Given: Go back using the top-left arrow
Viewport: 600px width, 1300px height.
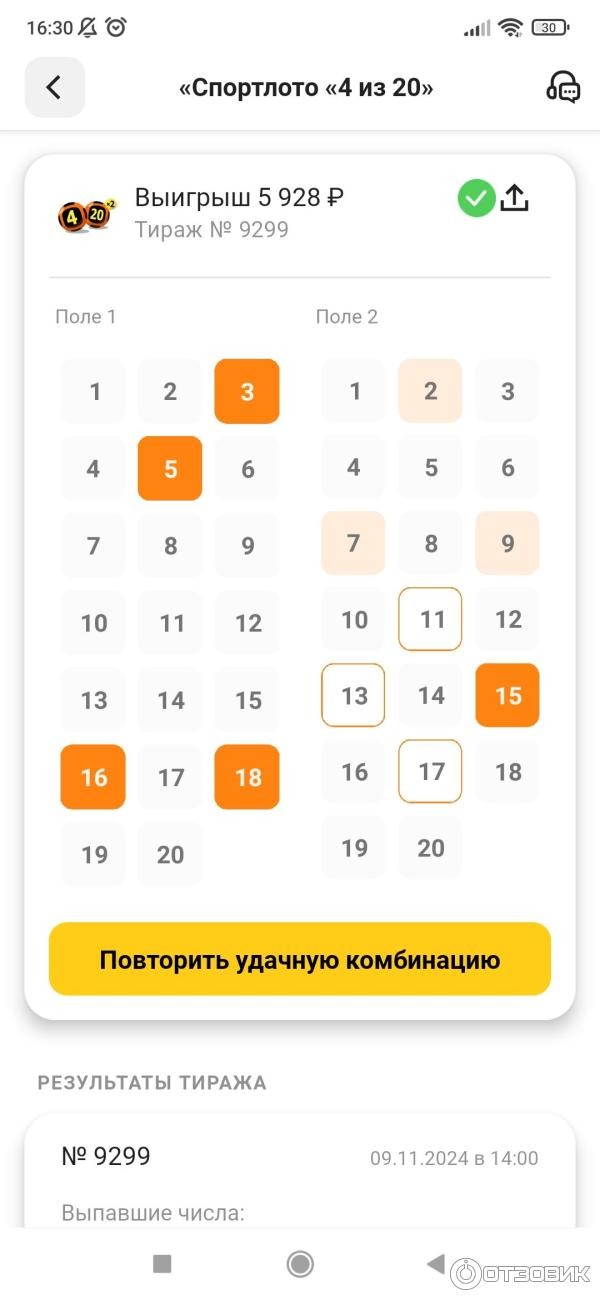Looking at the screenshot, I should [55, 88].
